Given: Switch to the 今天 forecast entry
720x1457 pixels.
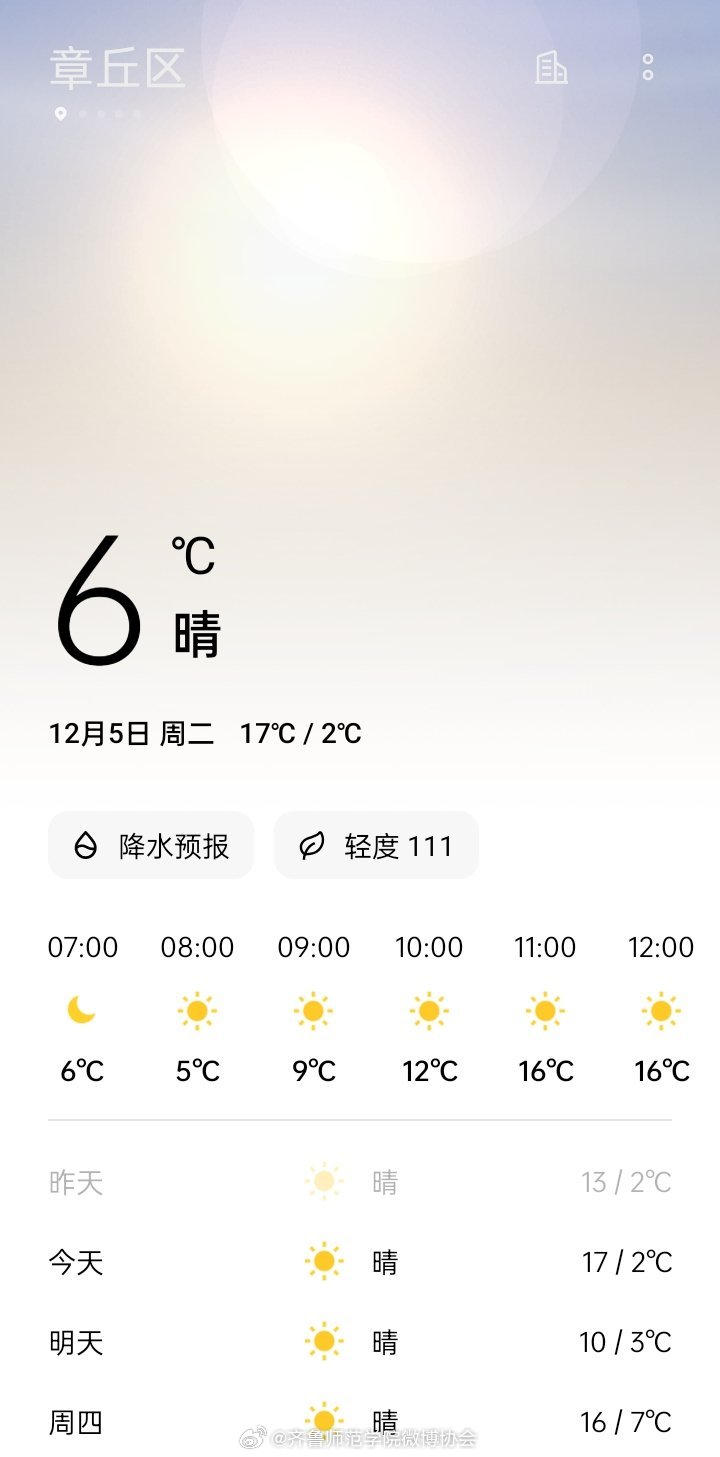Looking at the screenshot, I should pos(360,1261).
